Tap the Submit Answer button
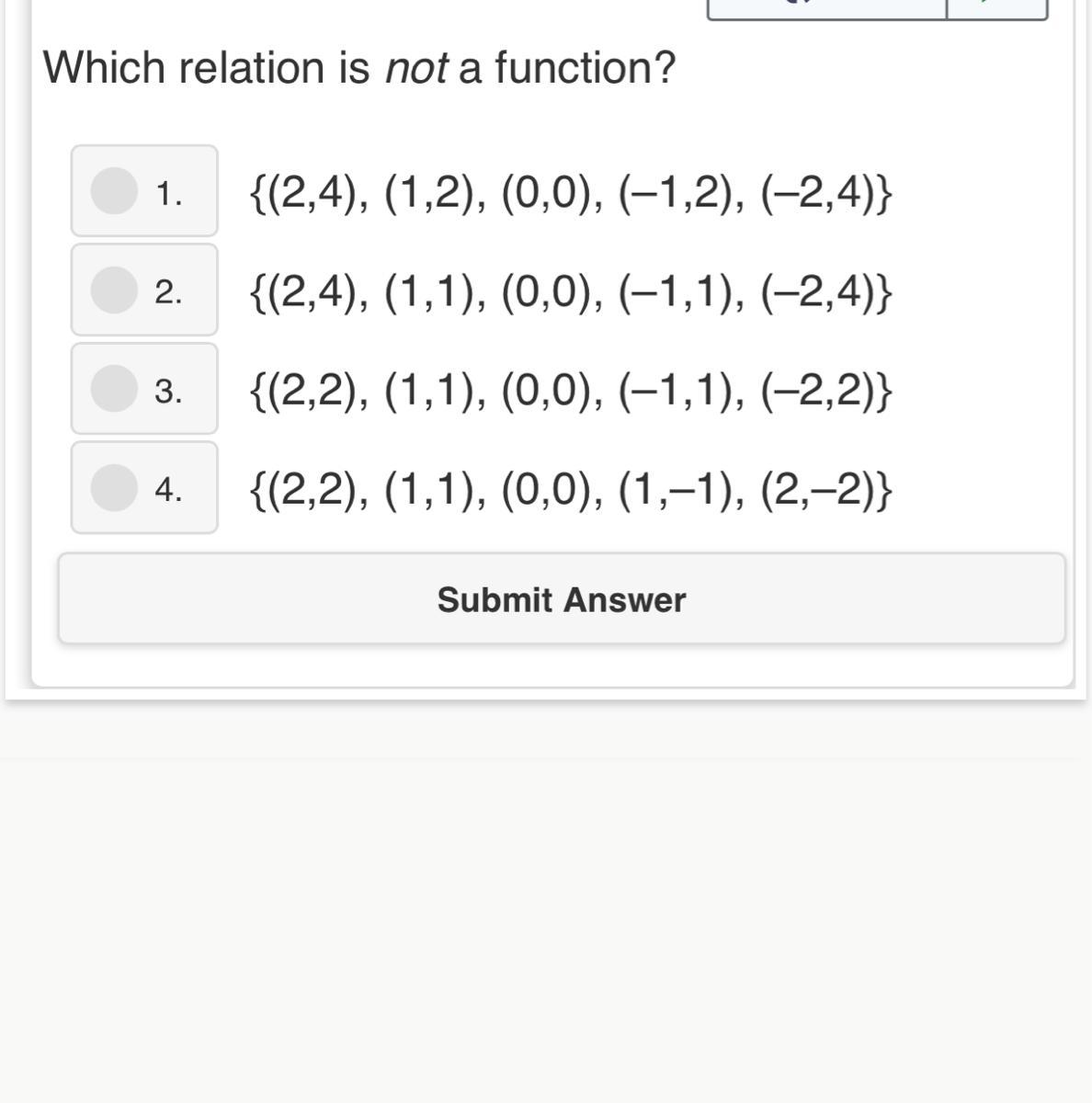The height and width of the screenshot is (1103, 1092). tap(562, 599)
